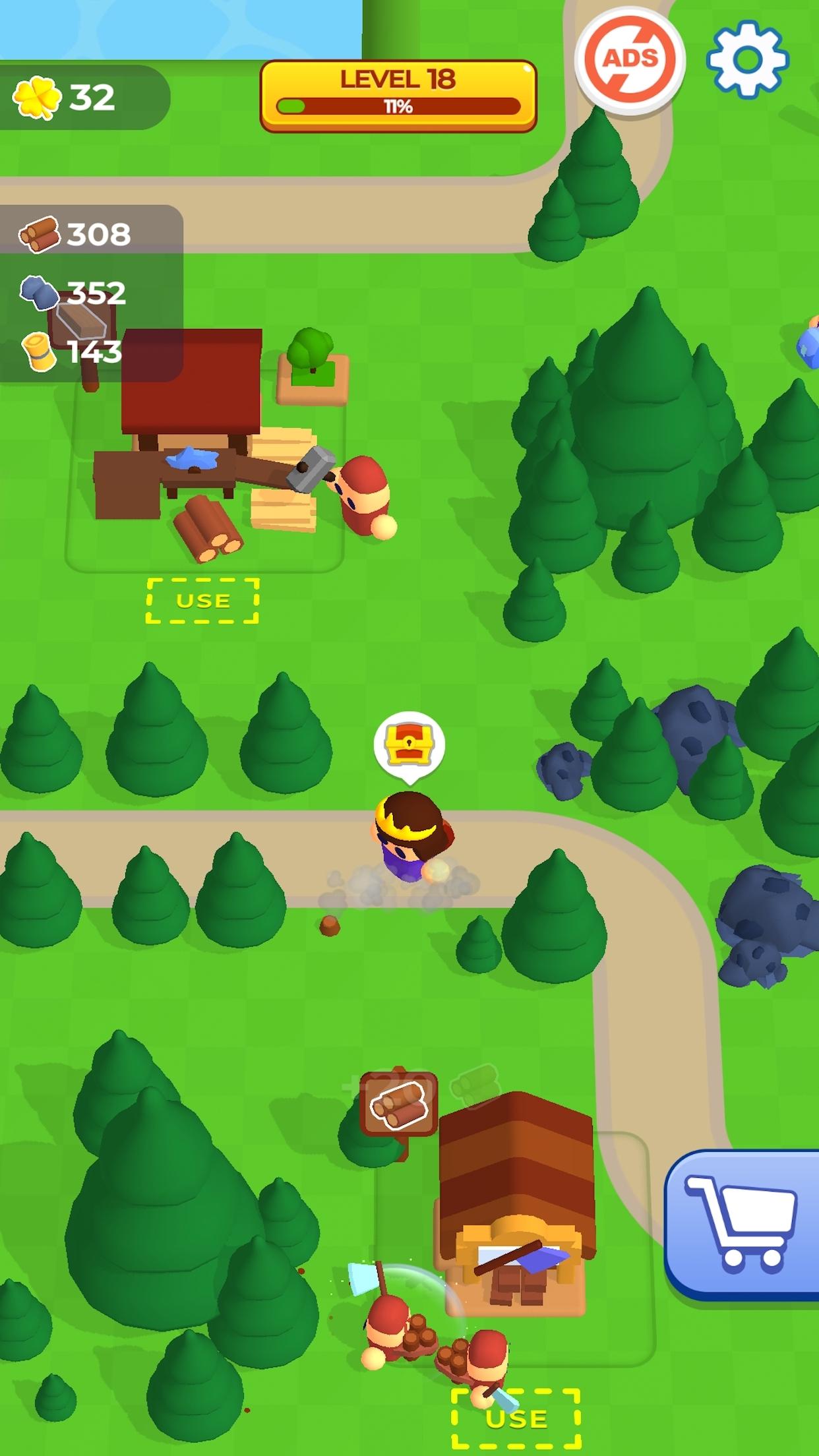Tap the remove ADS button
Screen dimensions: 819x1456
point(630,60)
